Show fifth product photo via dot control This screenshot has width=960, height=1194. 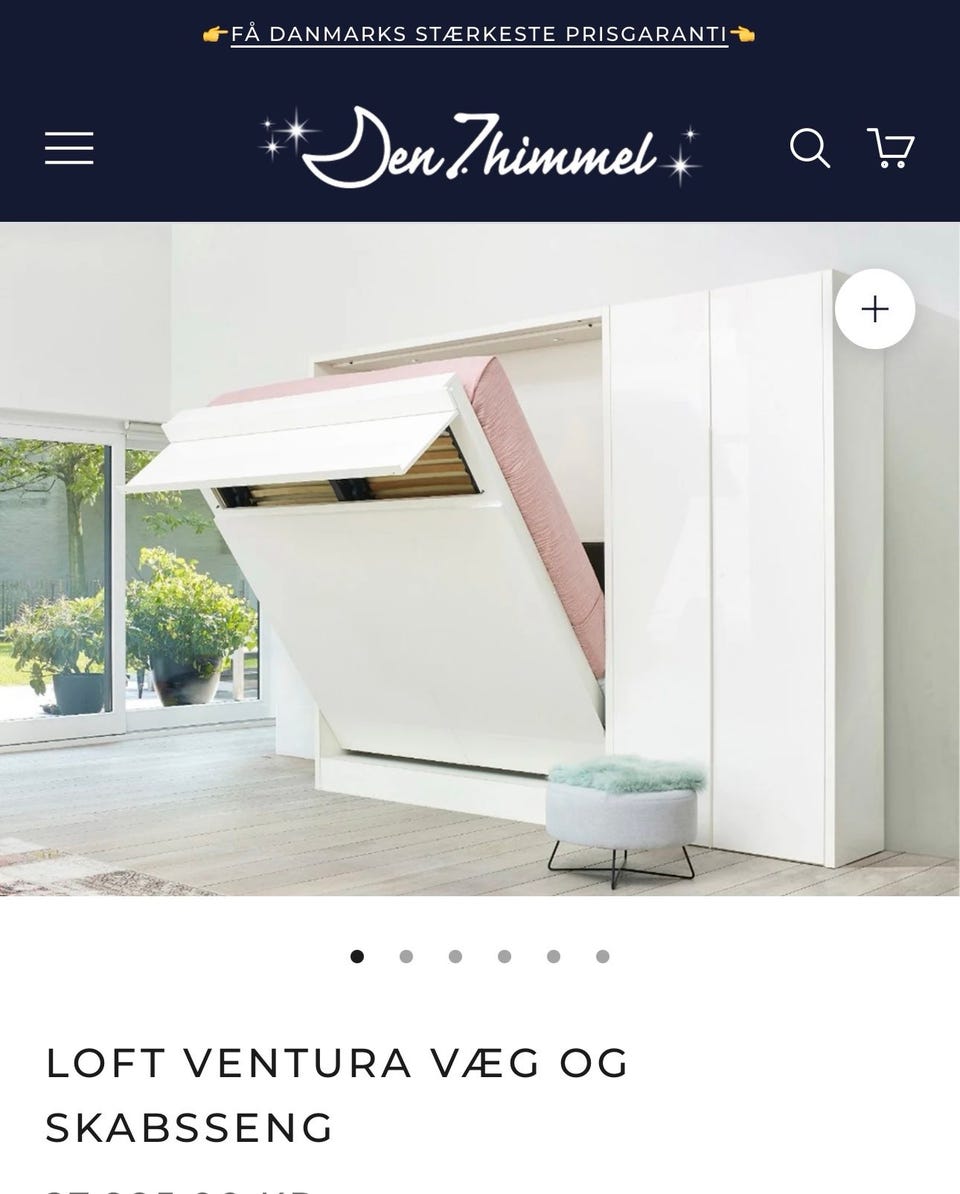click(x=552, y=957)
